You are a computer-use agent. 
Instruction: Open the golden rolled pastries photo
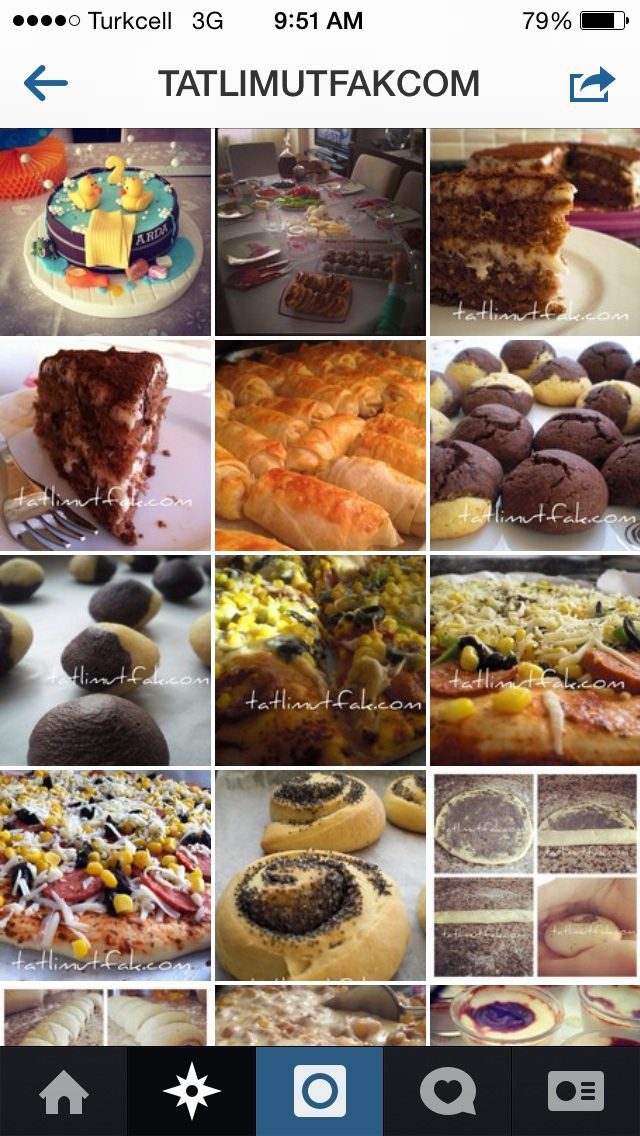tap(320, 446)
